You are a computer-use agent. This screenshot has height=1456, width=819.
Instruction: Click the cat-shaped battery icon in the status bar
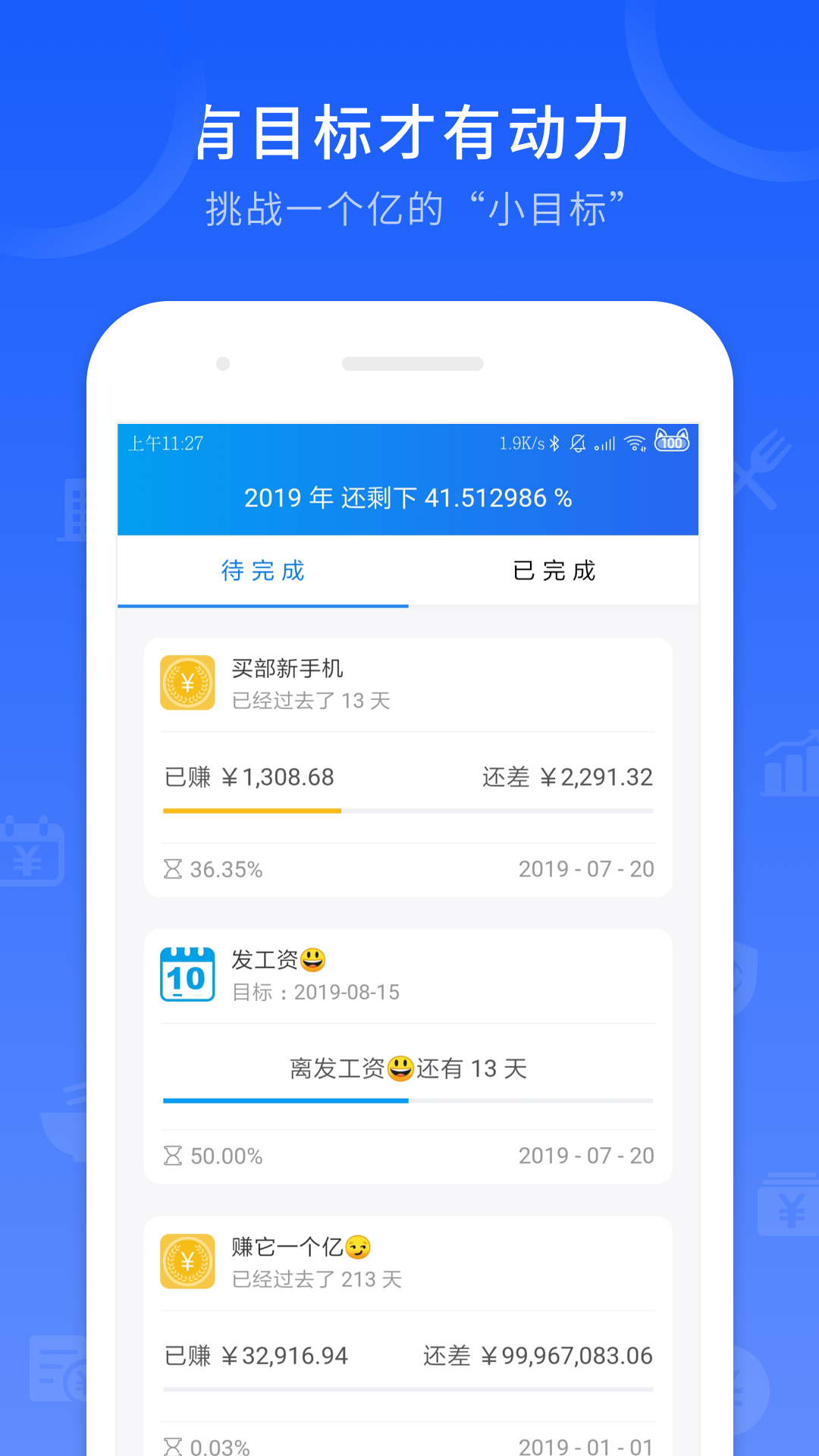coord(672,443)
